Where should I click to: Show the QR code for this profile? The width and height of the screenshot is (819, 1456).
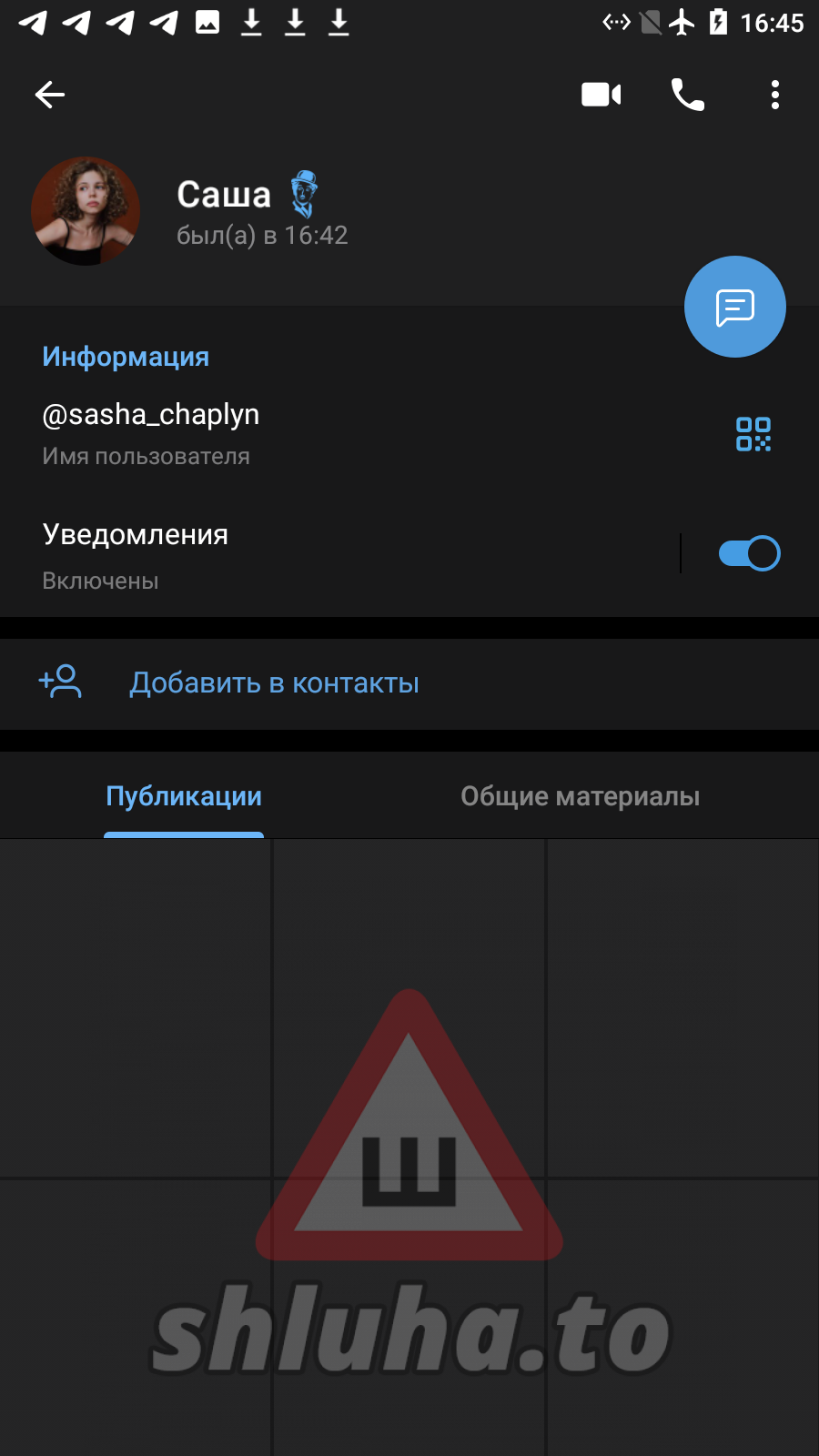coord(753,434)
